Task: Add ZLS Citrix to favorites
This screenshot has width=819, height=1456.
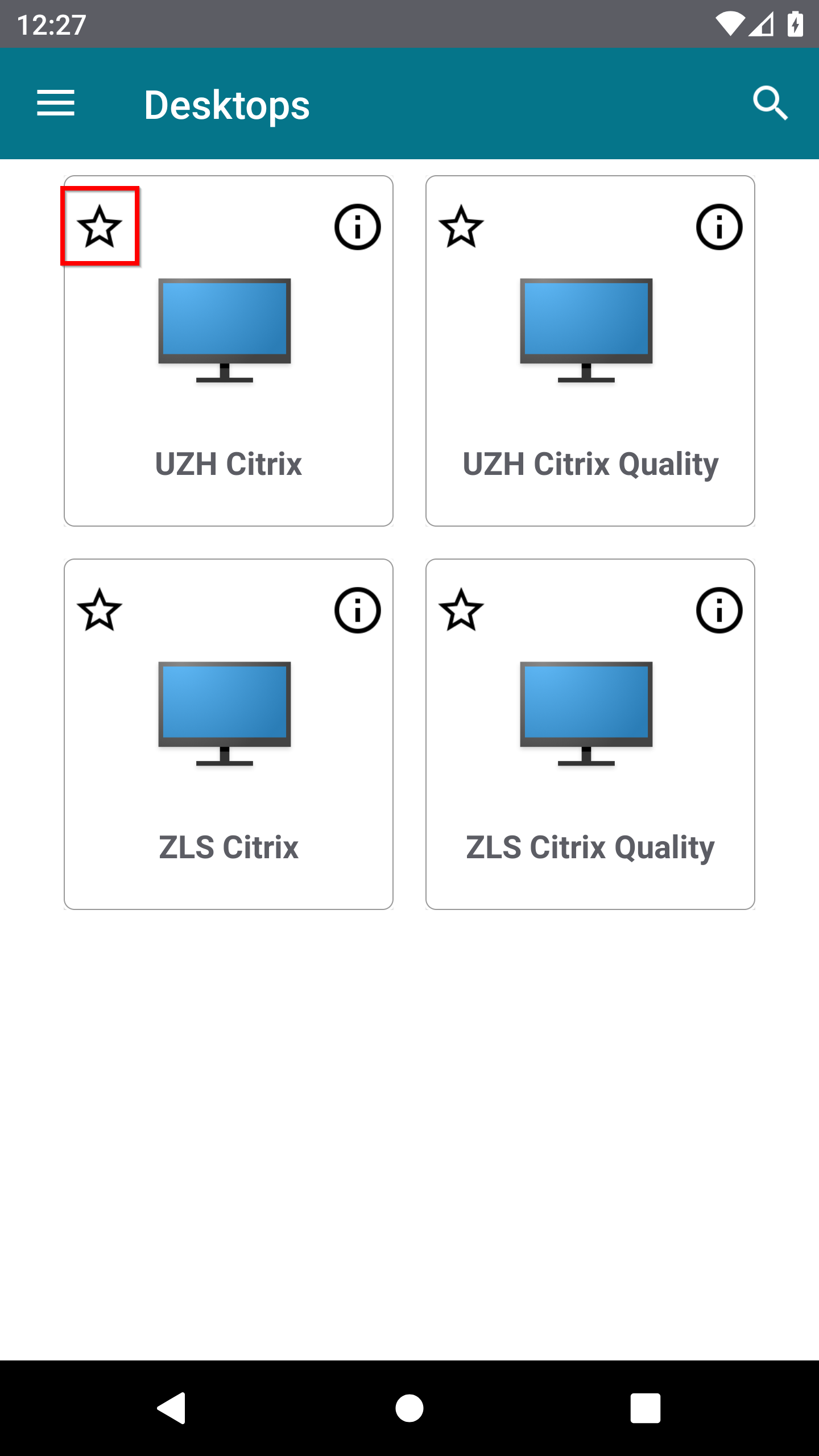Action: click(x=100, y=610)
